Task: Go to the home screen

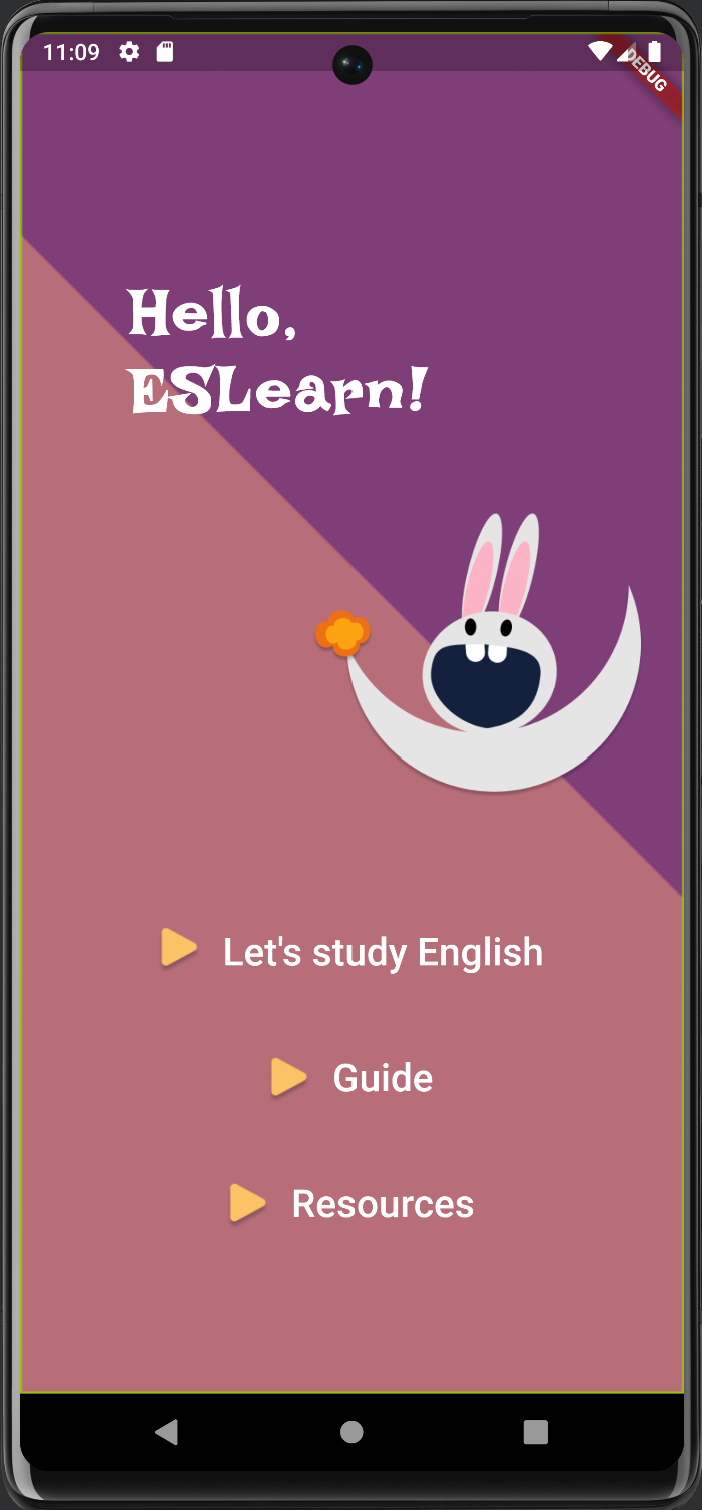Action: 351,1432
